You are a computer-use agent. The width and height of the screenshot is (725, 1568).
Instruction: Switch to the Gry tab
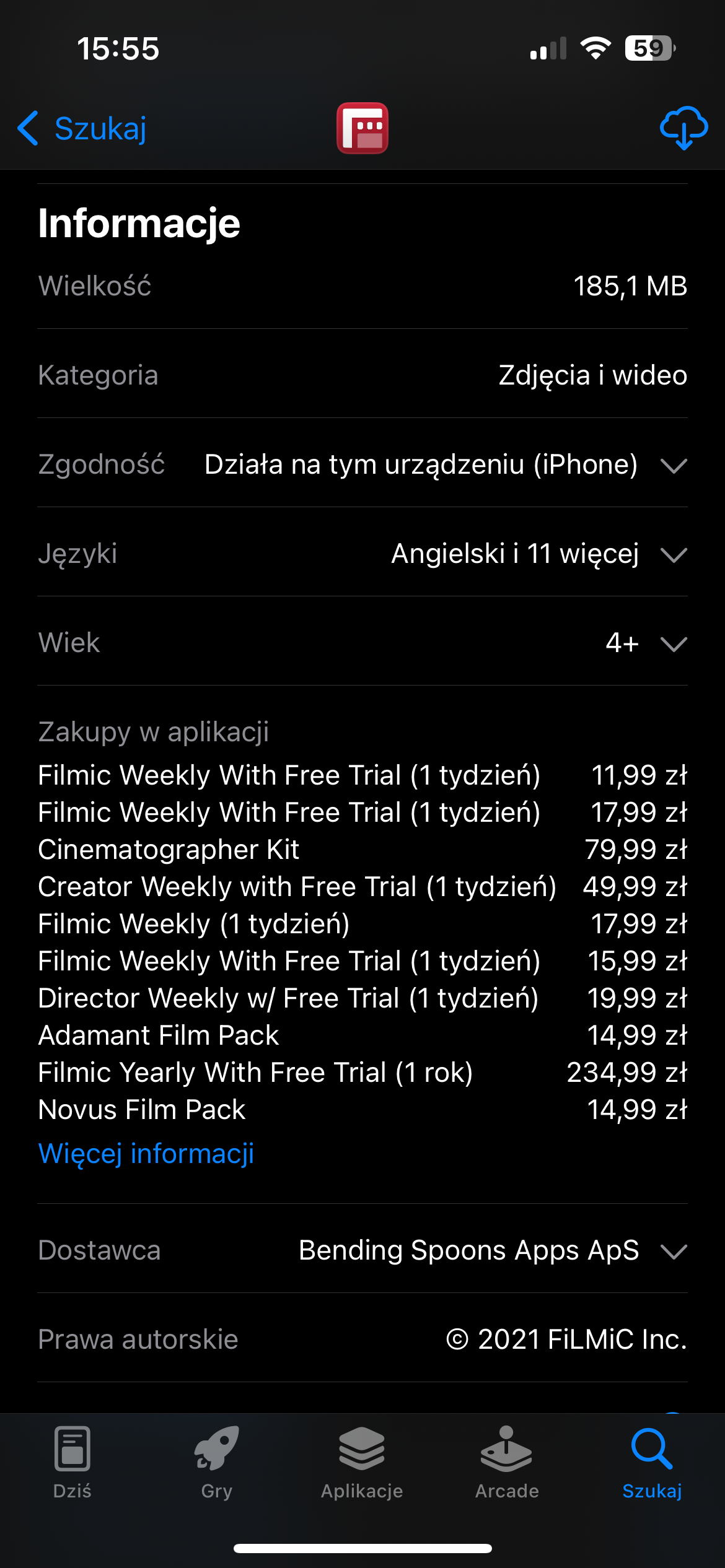(217, 1461)
